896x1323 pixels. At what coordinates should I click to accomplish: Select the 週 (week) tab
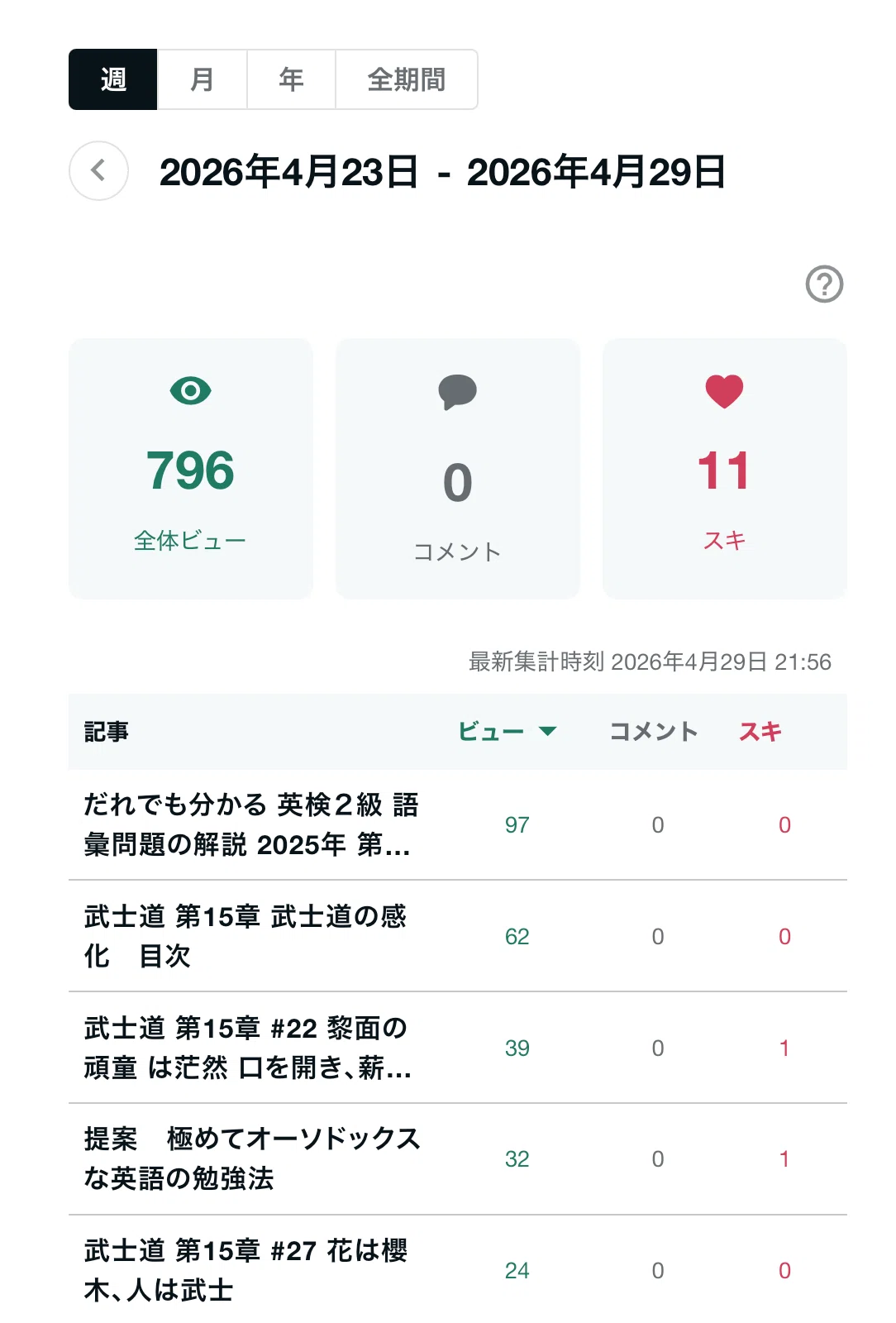click(x=113, y=79)
